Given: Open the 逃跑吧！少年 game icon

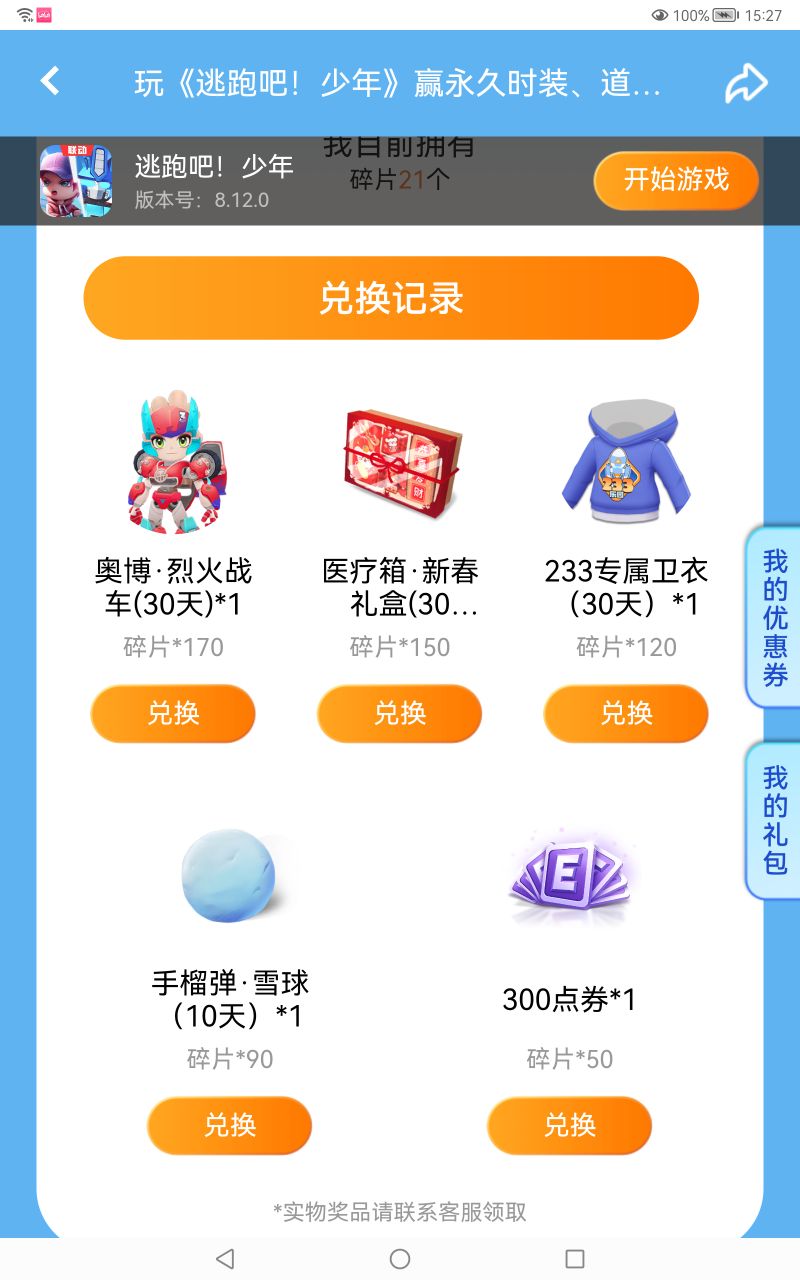Looking at the screenshot, I should [x=76, y=180].
